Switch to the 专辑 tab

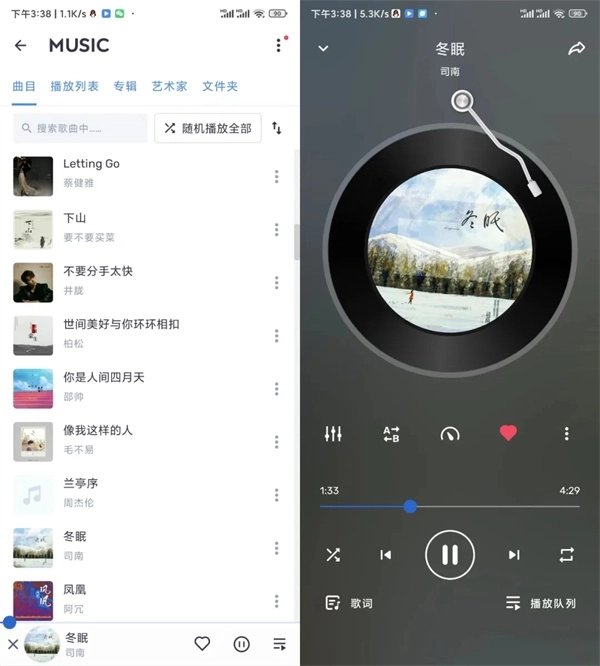click(125, 87)
